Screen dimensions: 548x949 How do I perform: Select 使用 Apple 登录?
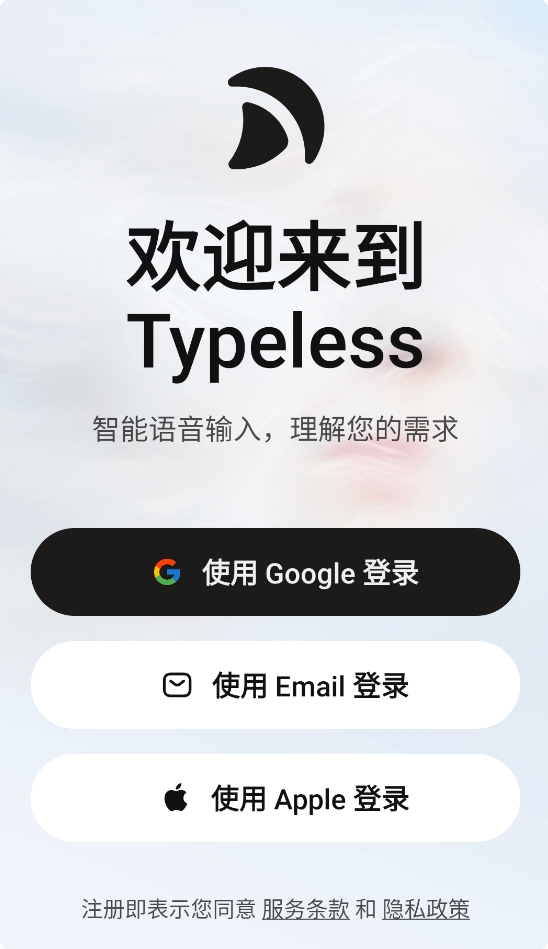click(x=275, y=798)
